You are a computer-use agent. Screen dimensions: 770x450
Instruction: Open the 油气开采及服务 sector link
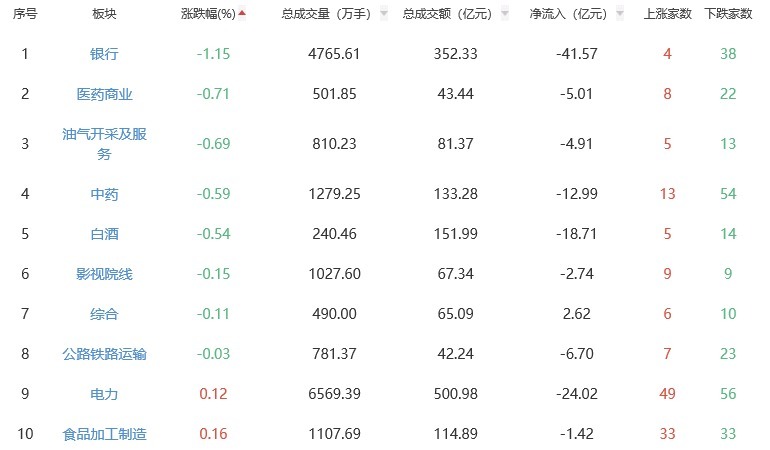pyautogui.click(x=104, y=144)
